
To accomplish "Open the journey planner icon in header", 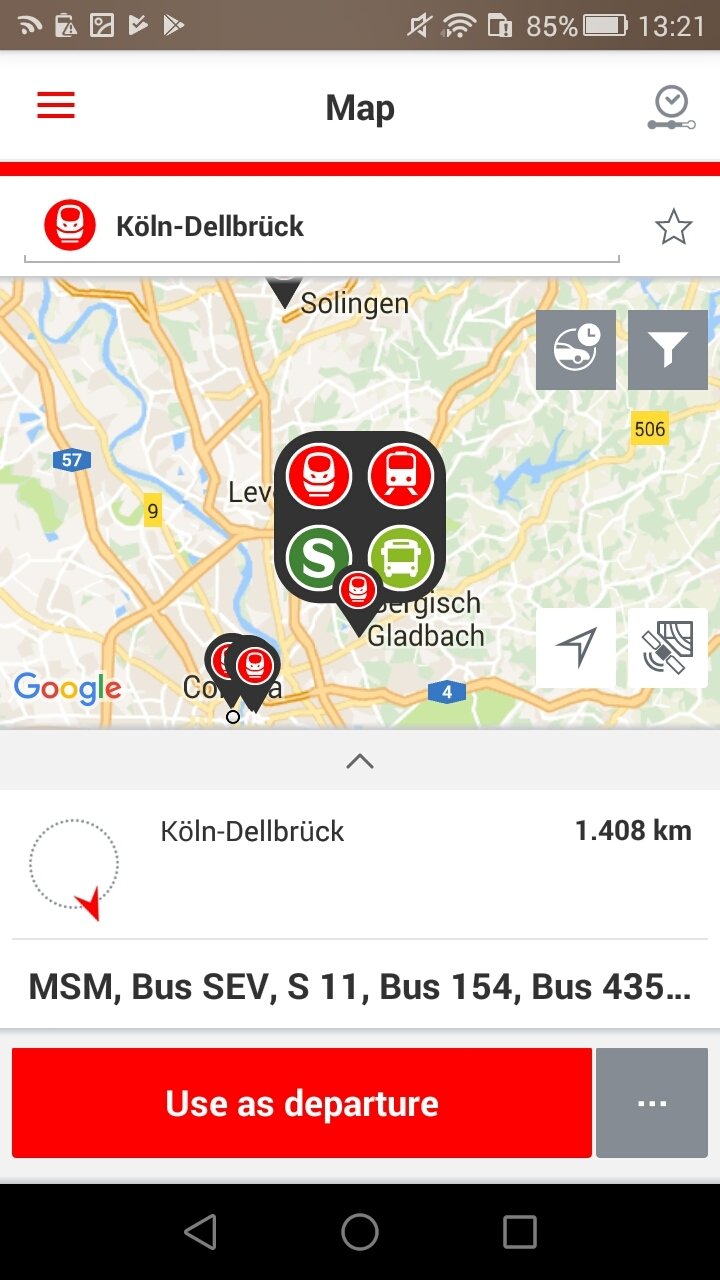I will [671, 107].
